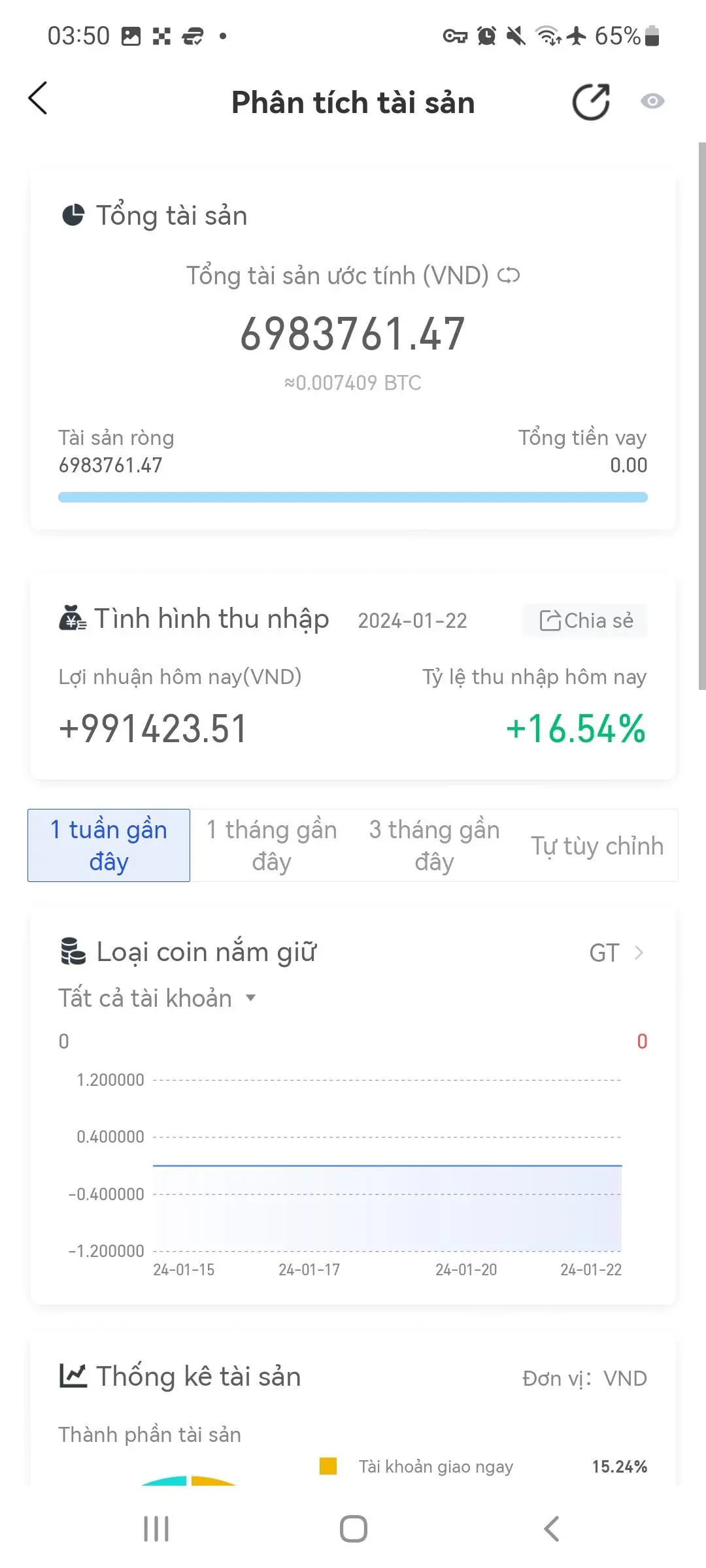Select the 1 tuần gần đây tab
Viewport: 706px width, 1568px height.
pyautogui.click(x=109, y=845)
